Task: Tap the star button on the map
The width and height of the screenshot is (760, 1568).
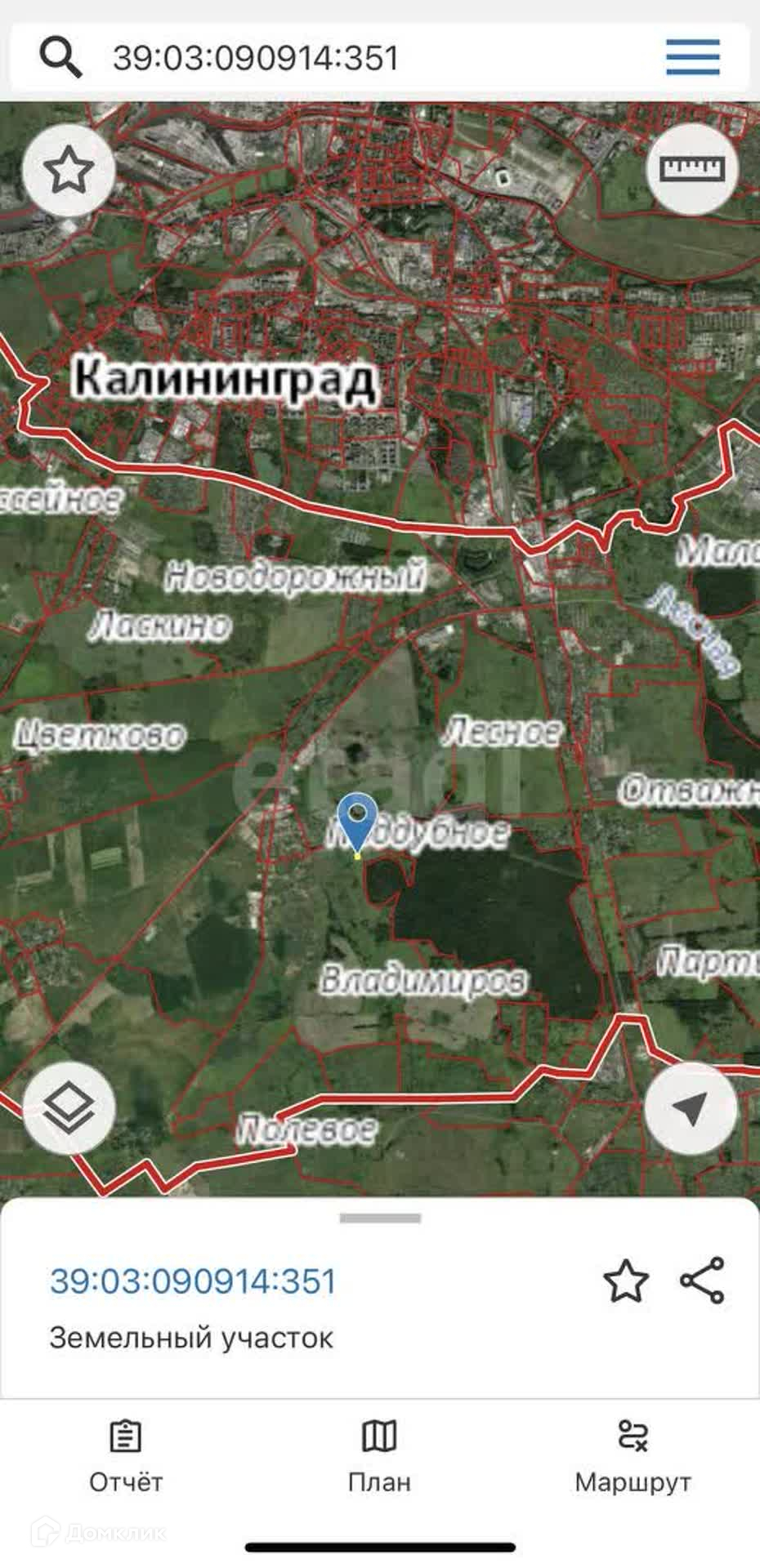Action: (x=69, y=171)
